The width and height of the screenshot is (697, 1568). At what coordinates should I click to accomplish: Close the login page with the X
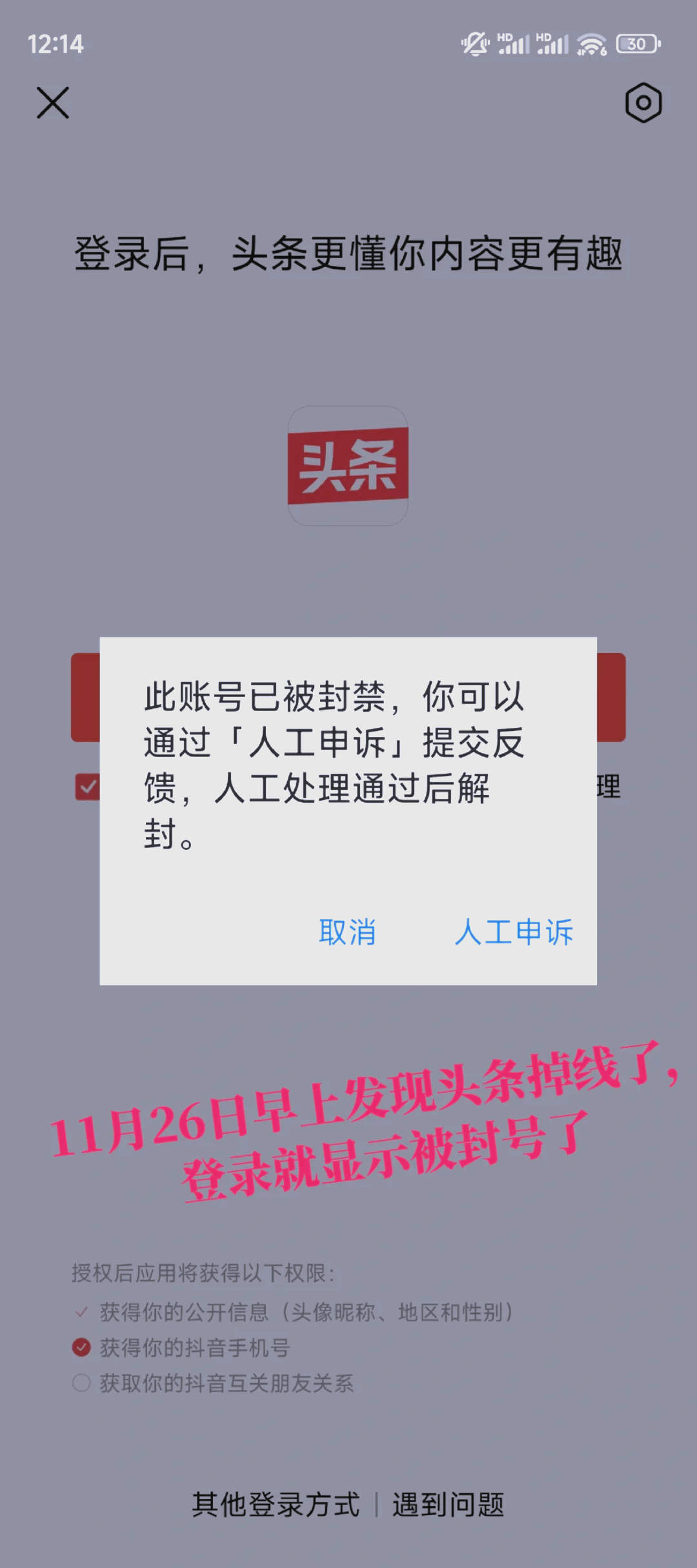[x=53, y=103]
